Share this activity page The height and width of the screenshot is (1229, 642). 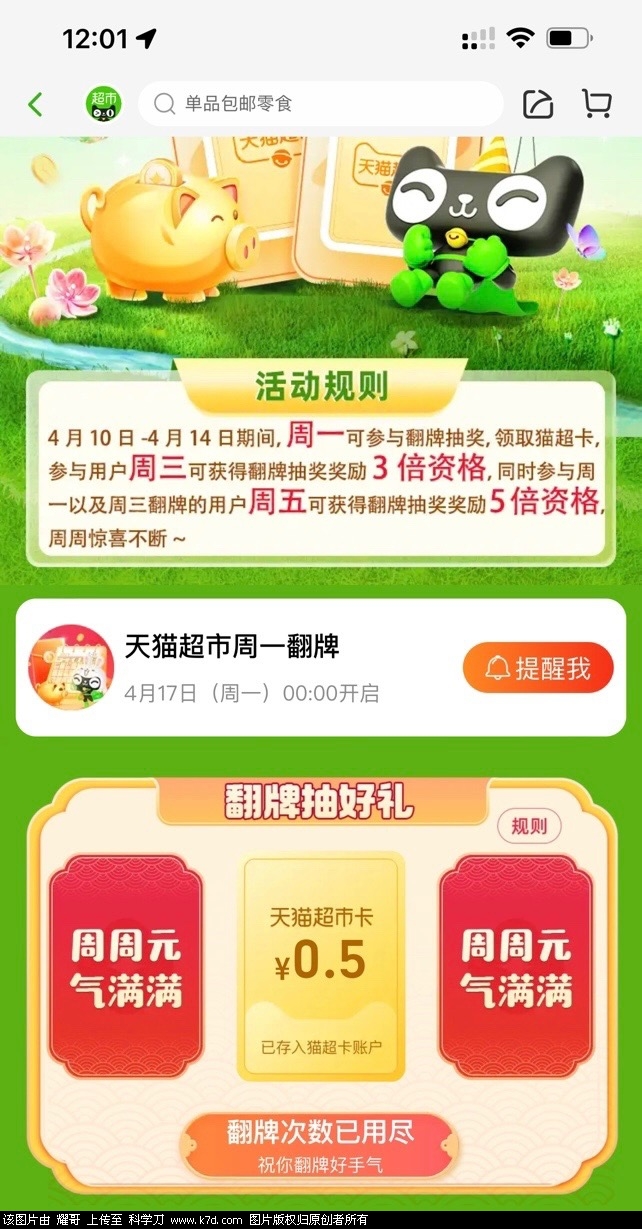[538, 104]
